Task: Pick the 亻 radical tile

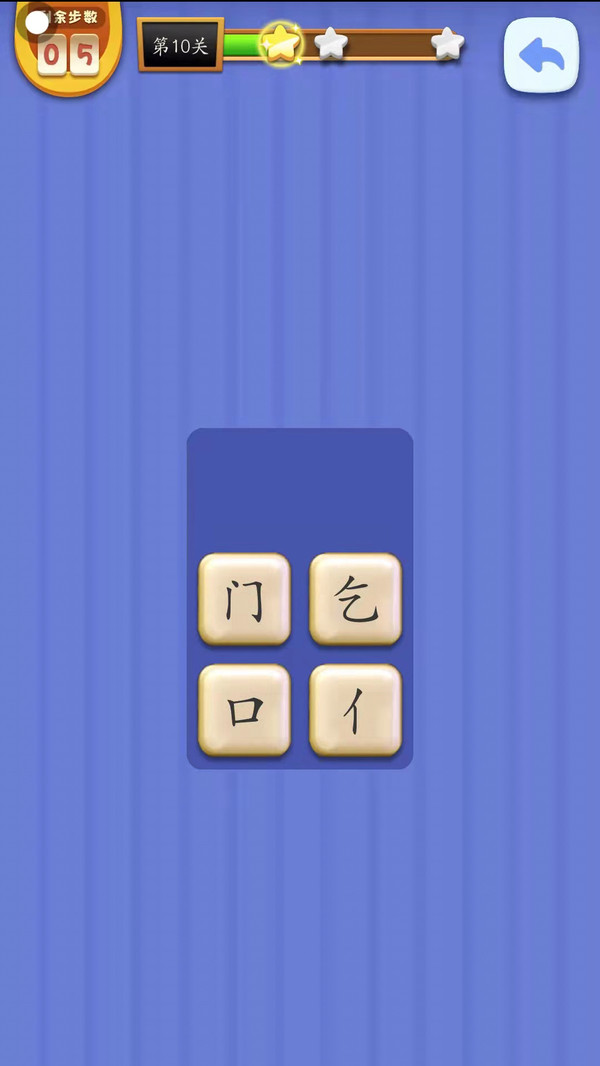Action: (355, 710)
